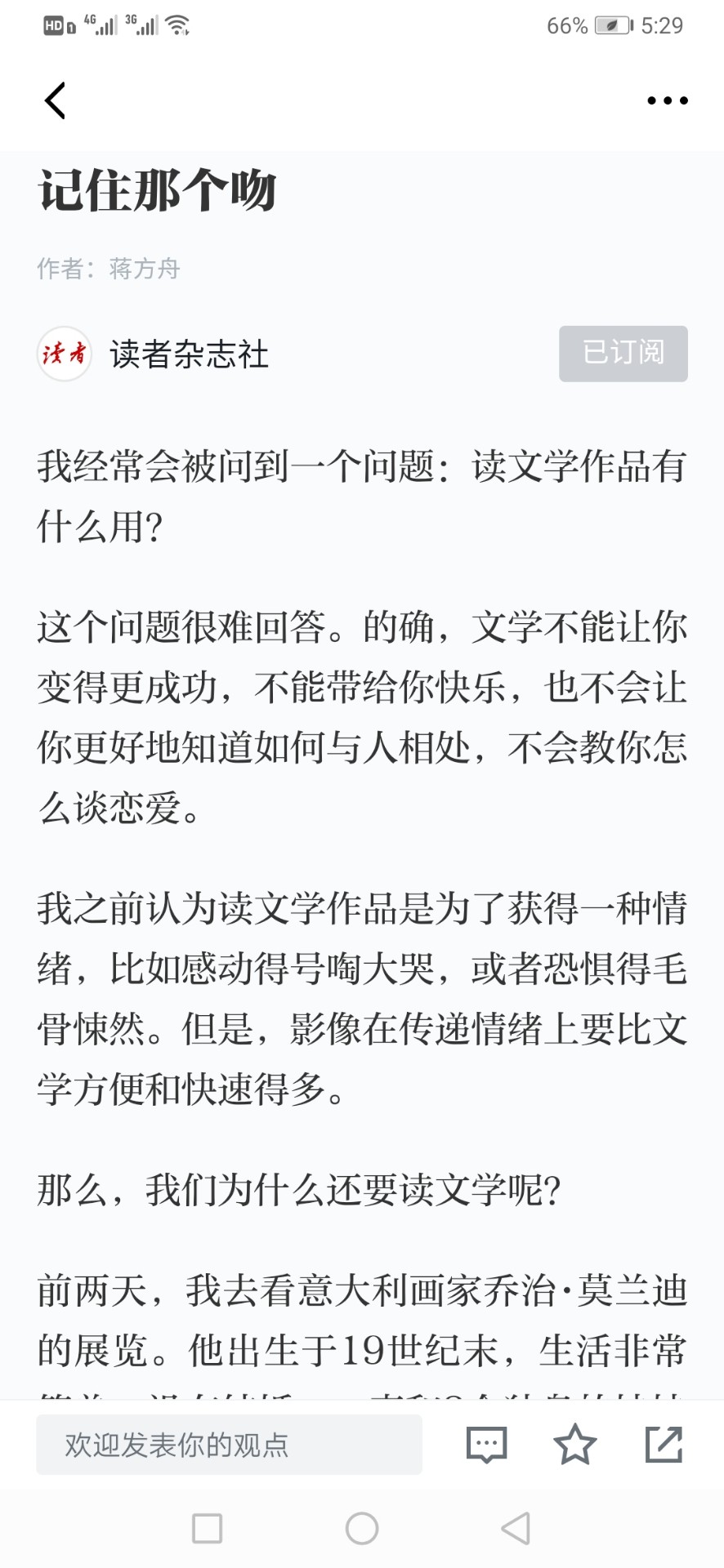724x1568 pixels.
Task: Share the article using the share icon
Action: pyautogui.click(x=664, y=1444)
